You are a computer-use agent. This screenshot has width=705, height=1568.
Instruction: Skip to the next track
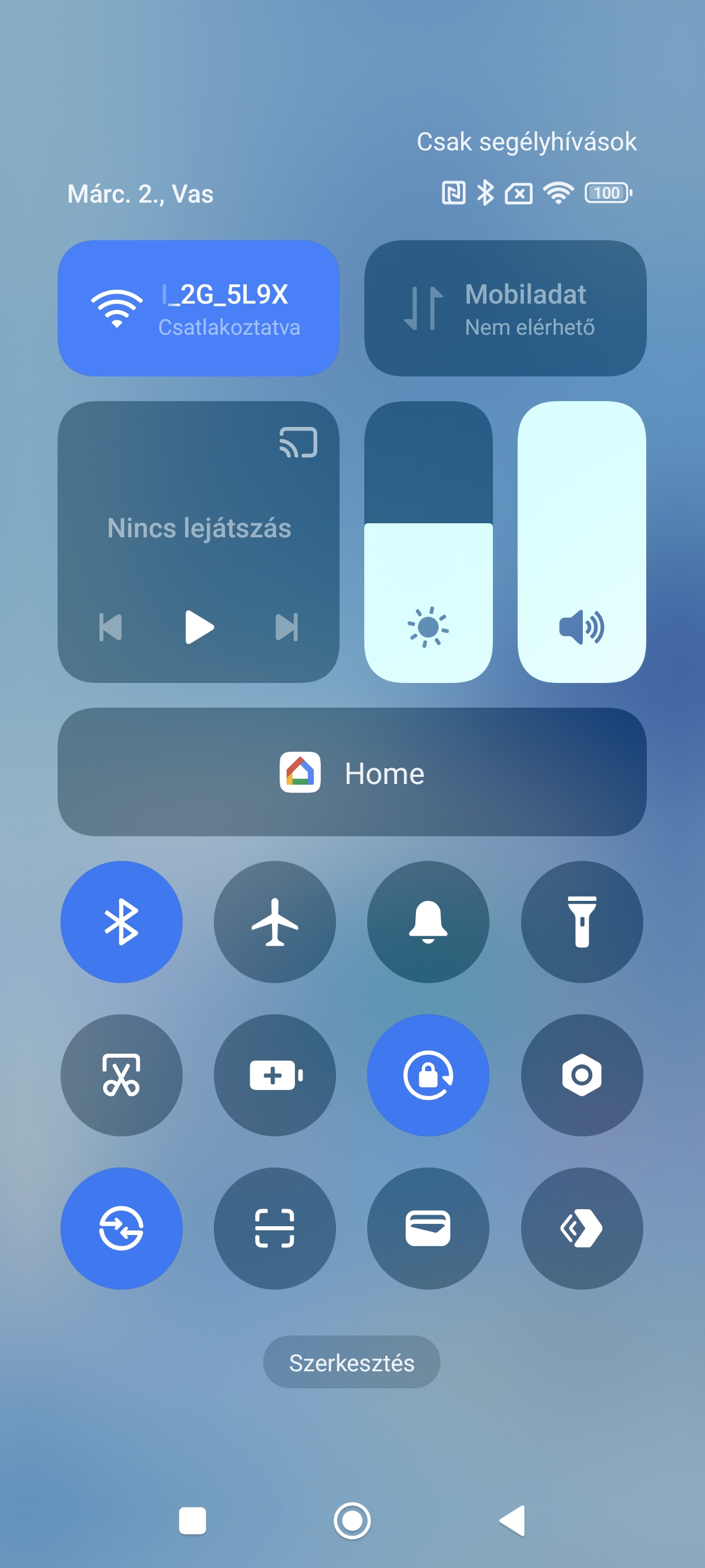tap(286, 627)
